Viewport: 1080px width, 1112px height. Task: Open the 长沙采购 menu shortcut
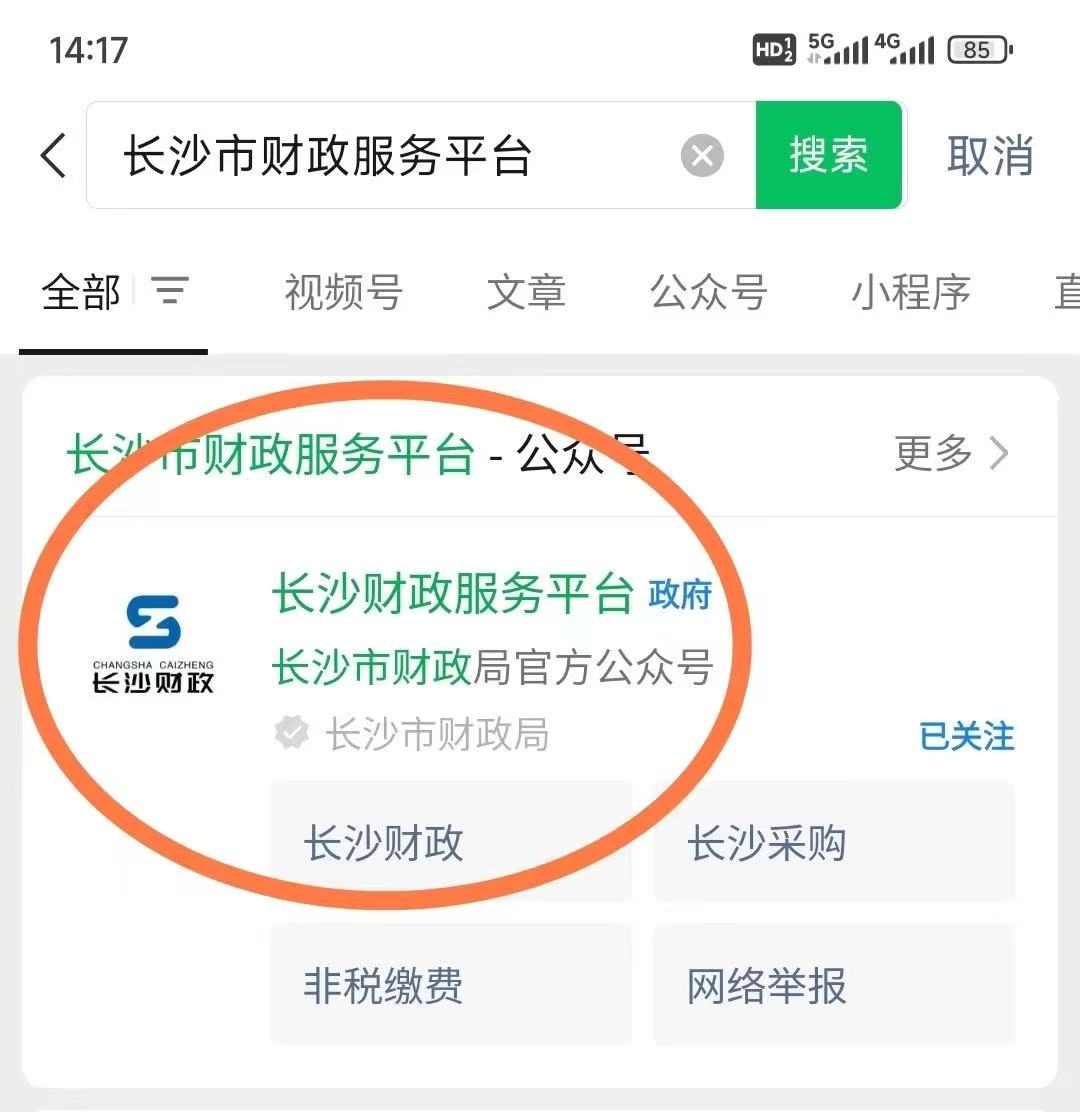tap(834, 843)
